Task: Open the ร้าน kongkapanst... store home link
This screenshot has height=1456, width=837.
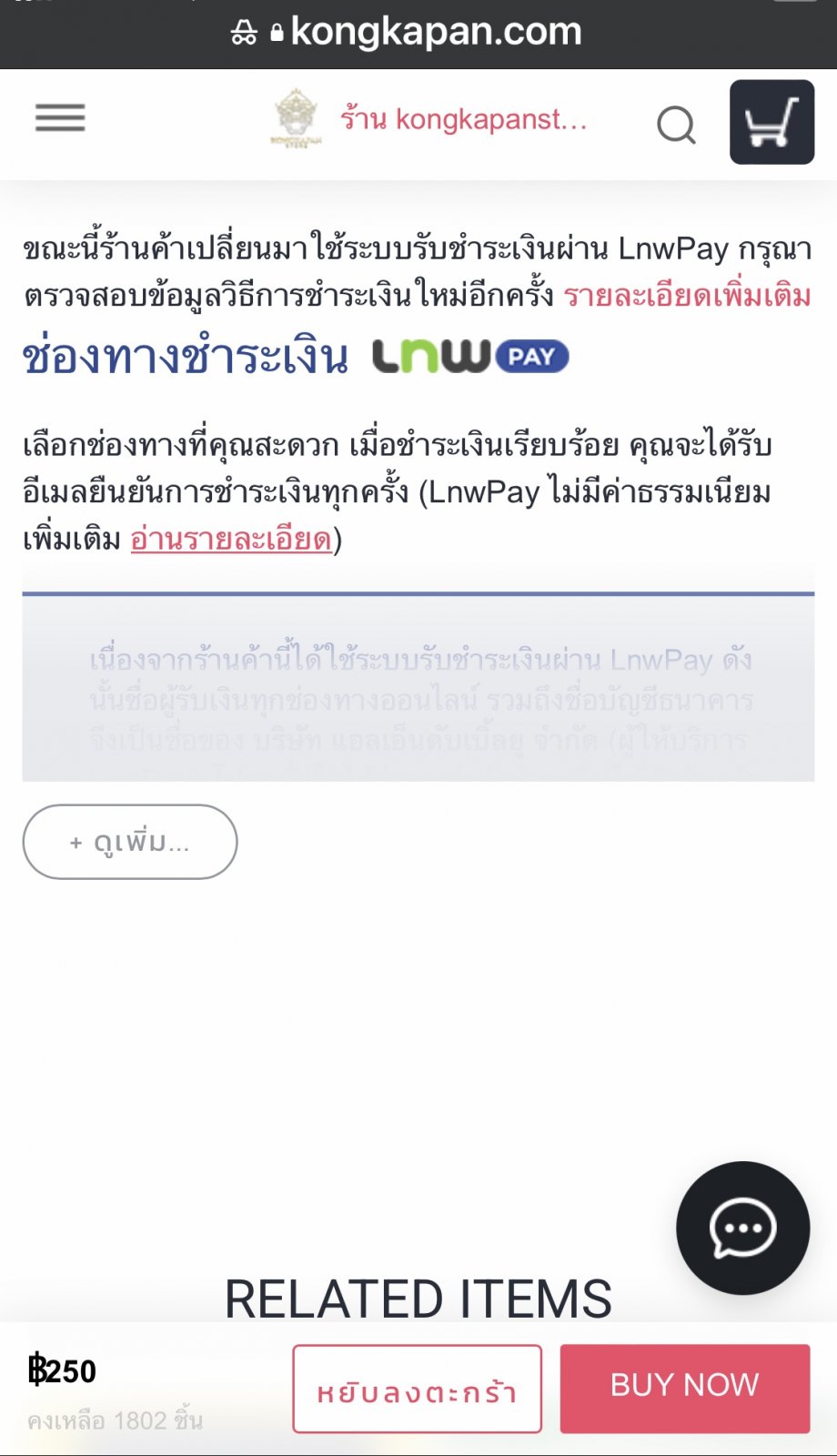Action: [x=463, y=119]
